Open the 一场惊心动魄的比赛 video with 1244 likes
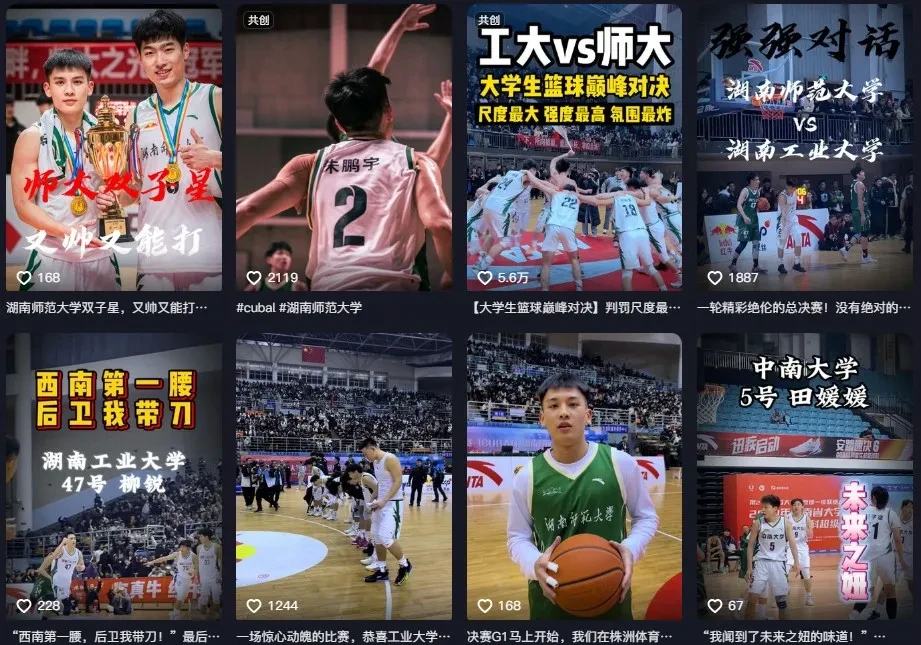Viewport: 921px width, 645px height. coord(343,480)
